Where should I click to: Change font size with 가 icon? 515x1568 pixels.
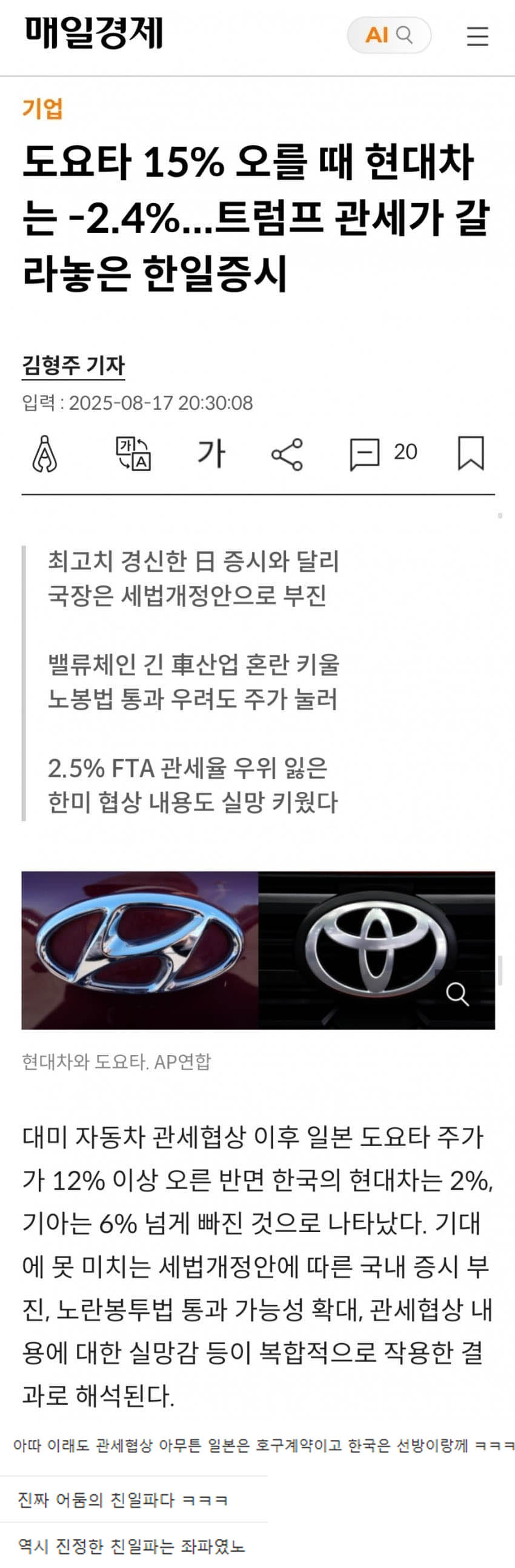tap(211, 454)
